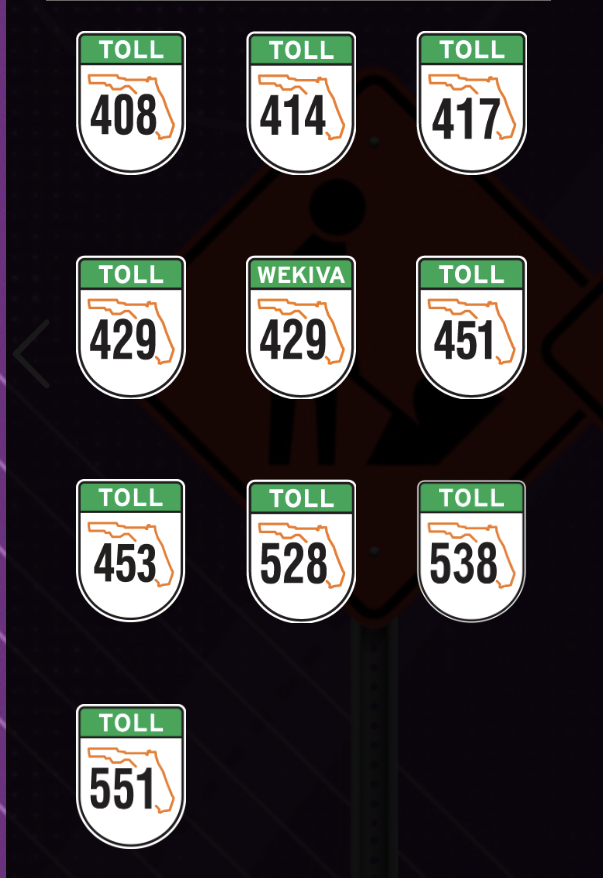The height and width of the screenshot is (878, 603).
Task: Open the Toll 538 road shield
Action: click(x=471, y=551)
